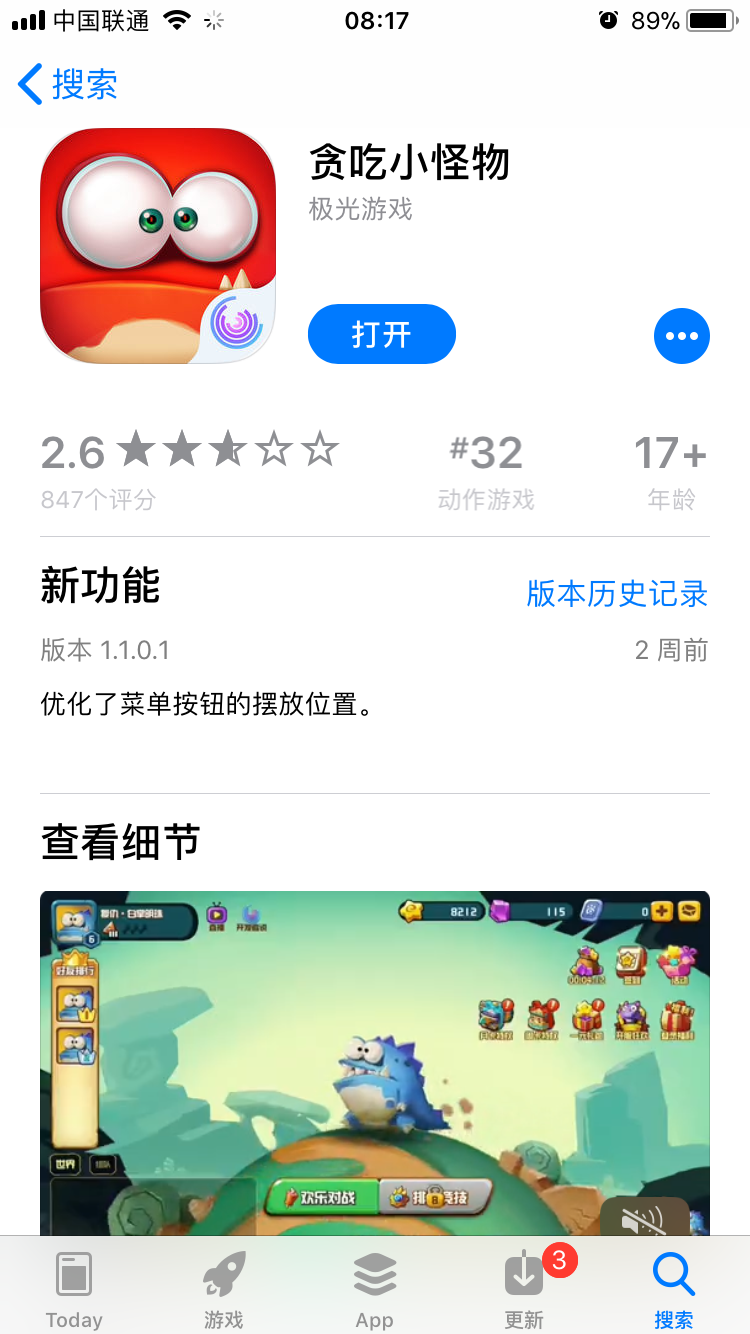Image resolution: width=750 pixels, height=1334 pixels.
Task: Go back to 搜索 results
Action: [x=68, y=85]
